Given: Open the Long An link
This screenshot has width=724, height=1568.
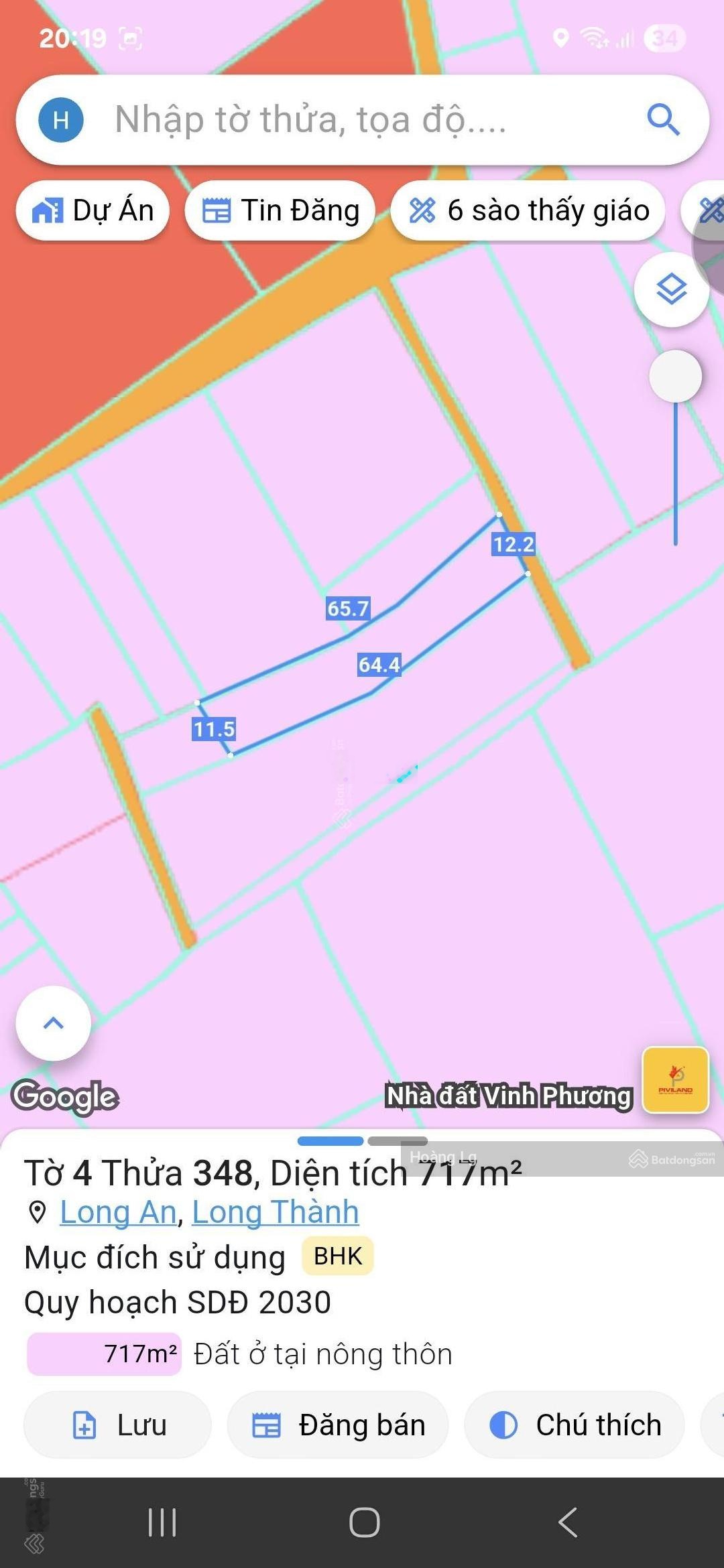Looking at the screenshot, I should tap(118, 1212).
